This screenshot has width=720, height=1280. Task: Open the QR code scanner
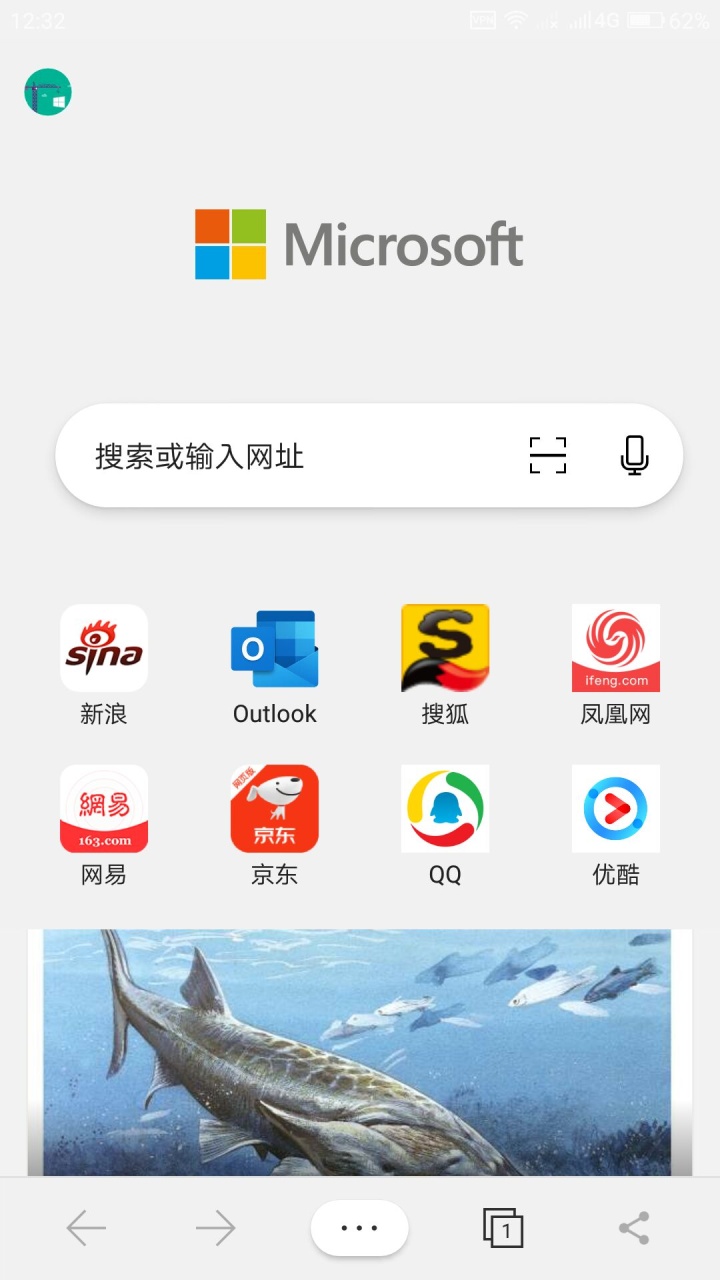[x=547, y=456]
